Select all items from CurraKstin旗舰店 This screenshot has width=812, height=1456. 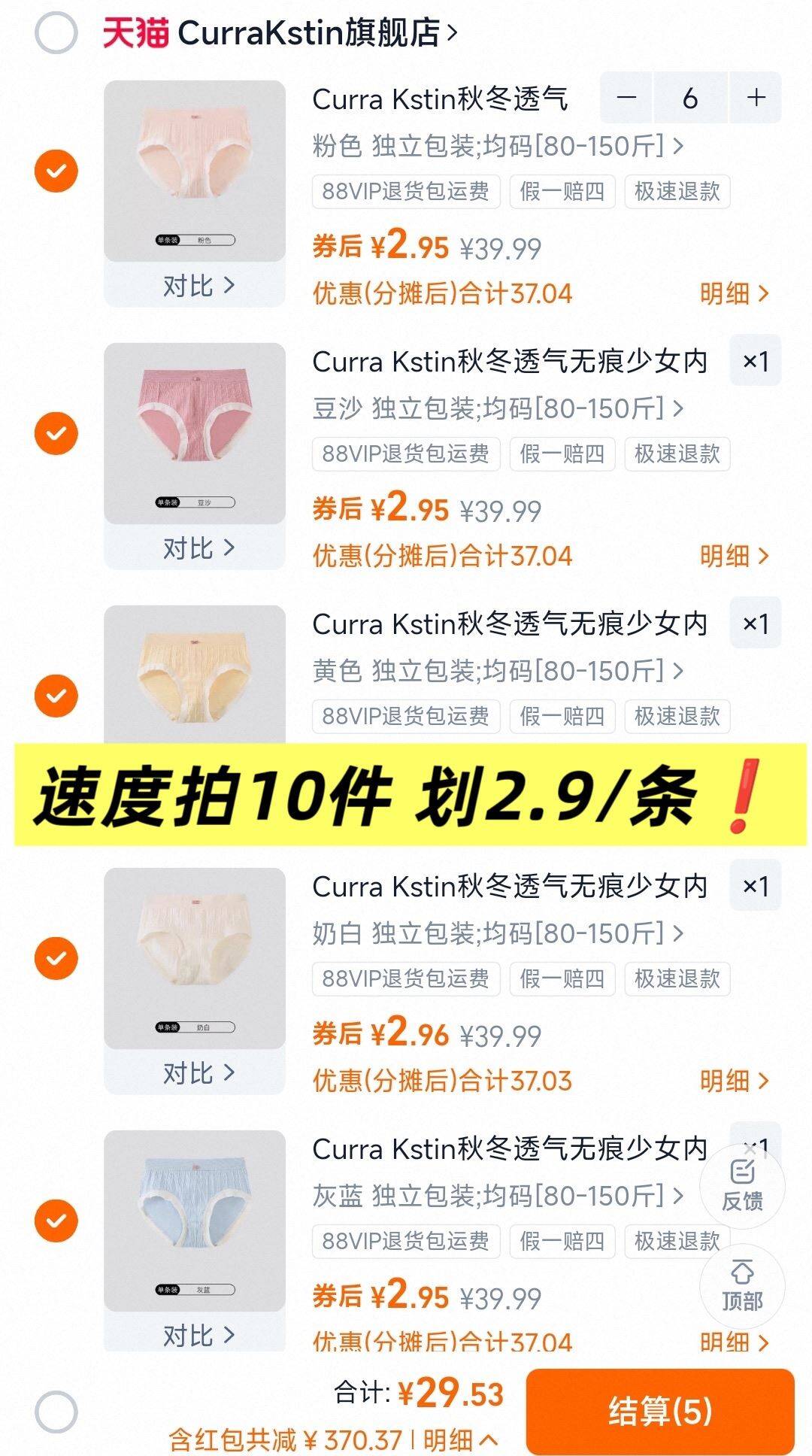56,33
